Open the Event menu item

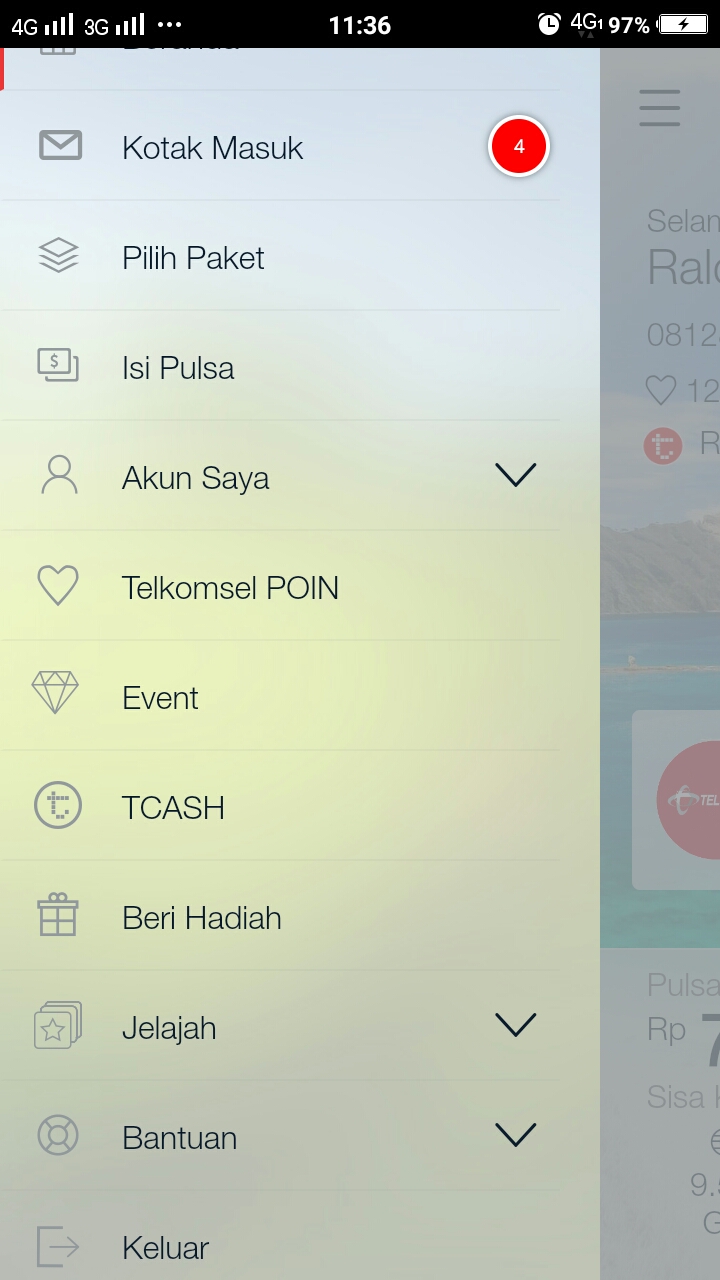pyautogui.click(x=160, y=698)
